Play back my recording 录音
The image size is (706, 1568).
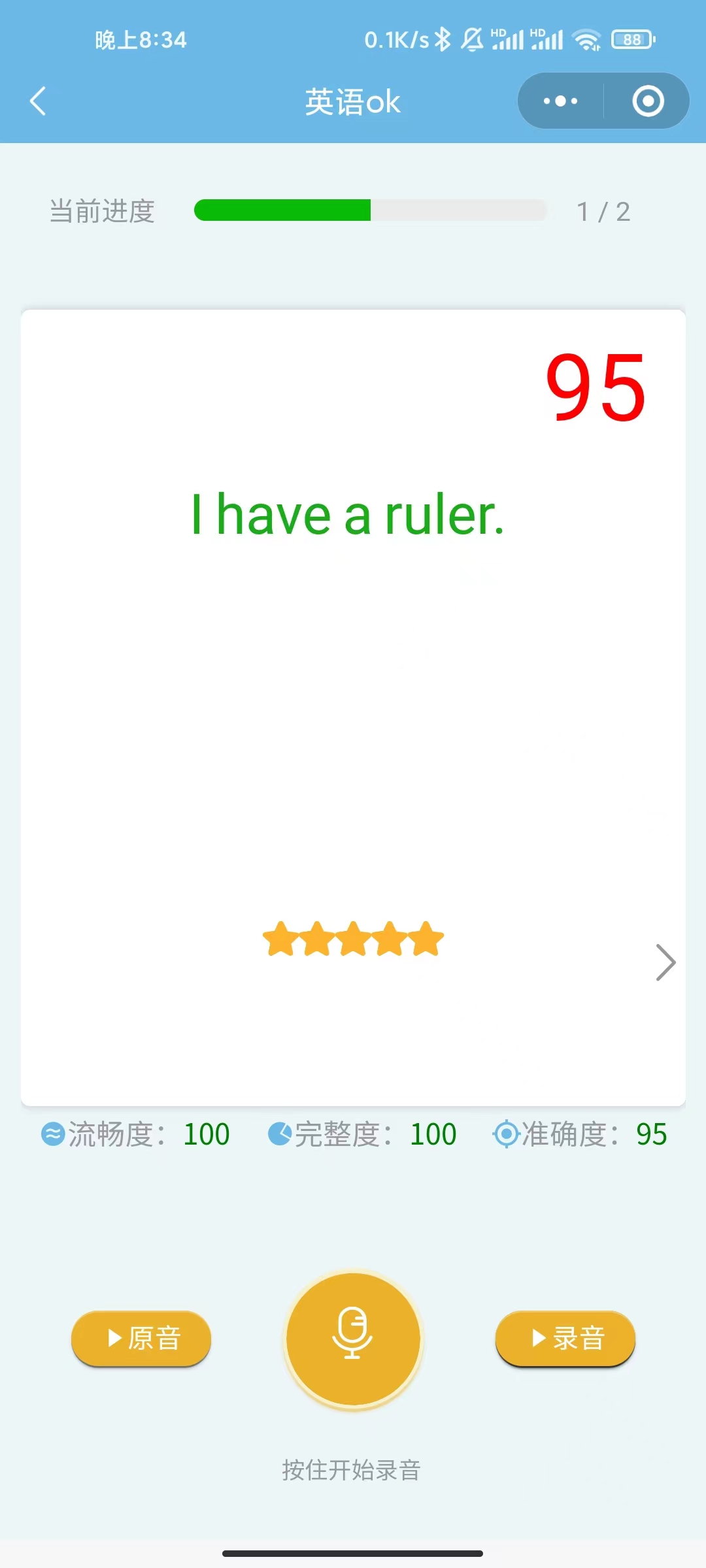click(x=565, y=1338)
